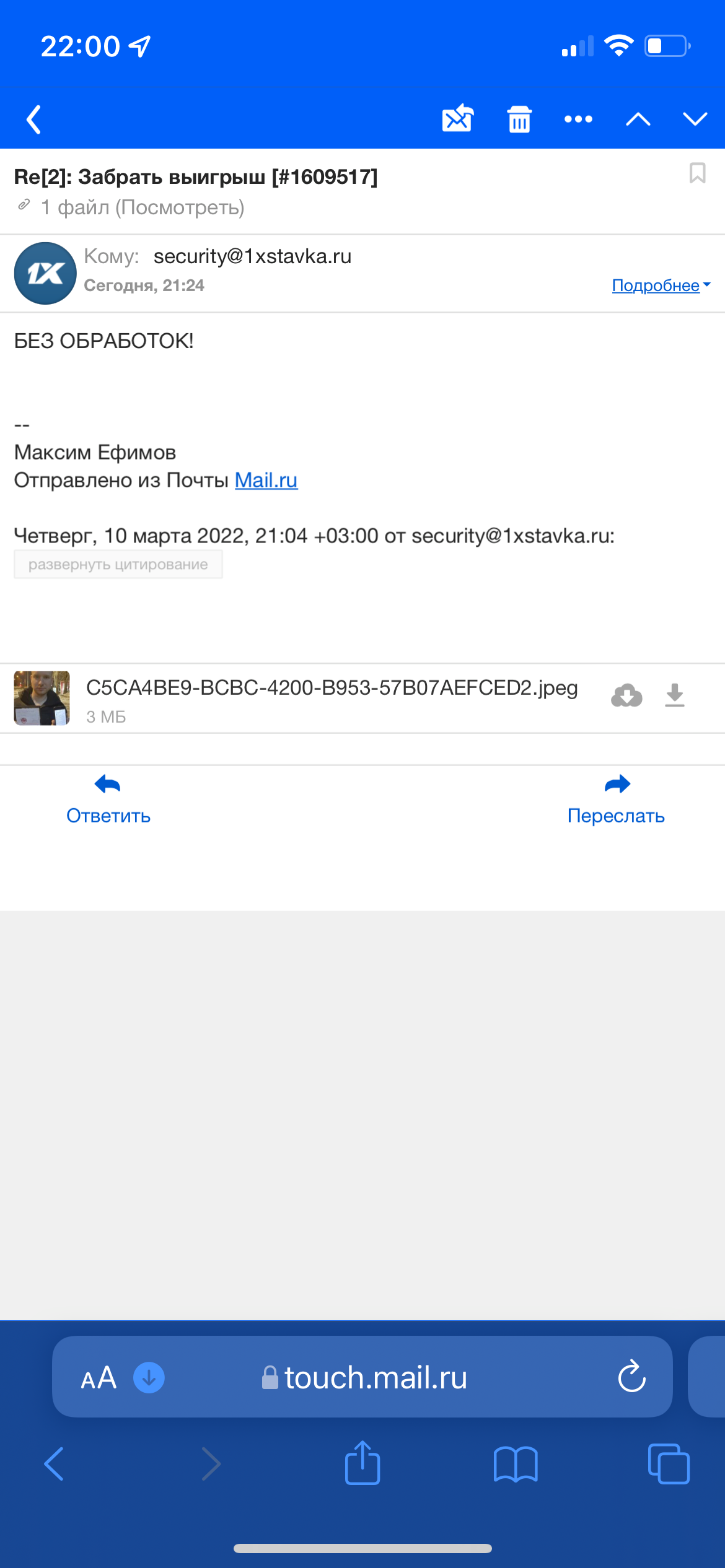
Task: Open the three-dot more actions menu
Action: [578, 119]
